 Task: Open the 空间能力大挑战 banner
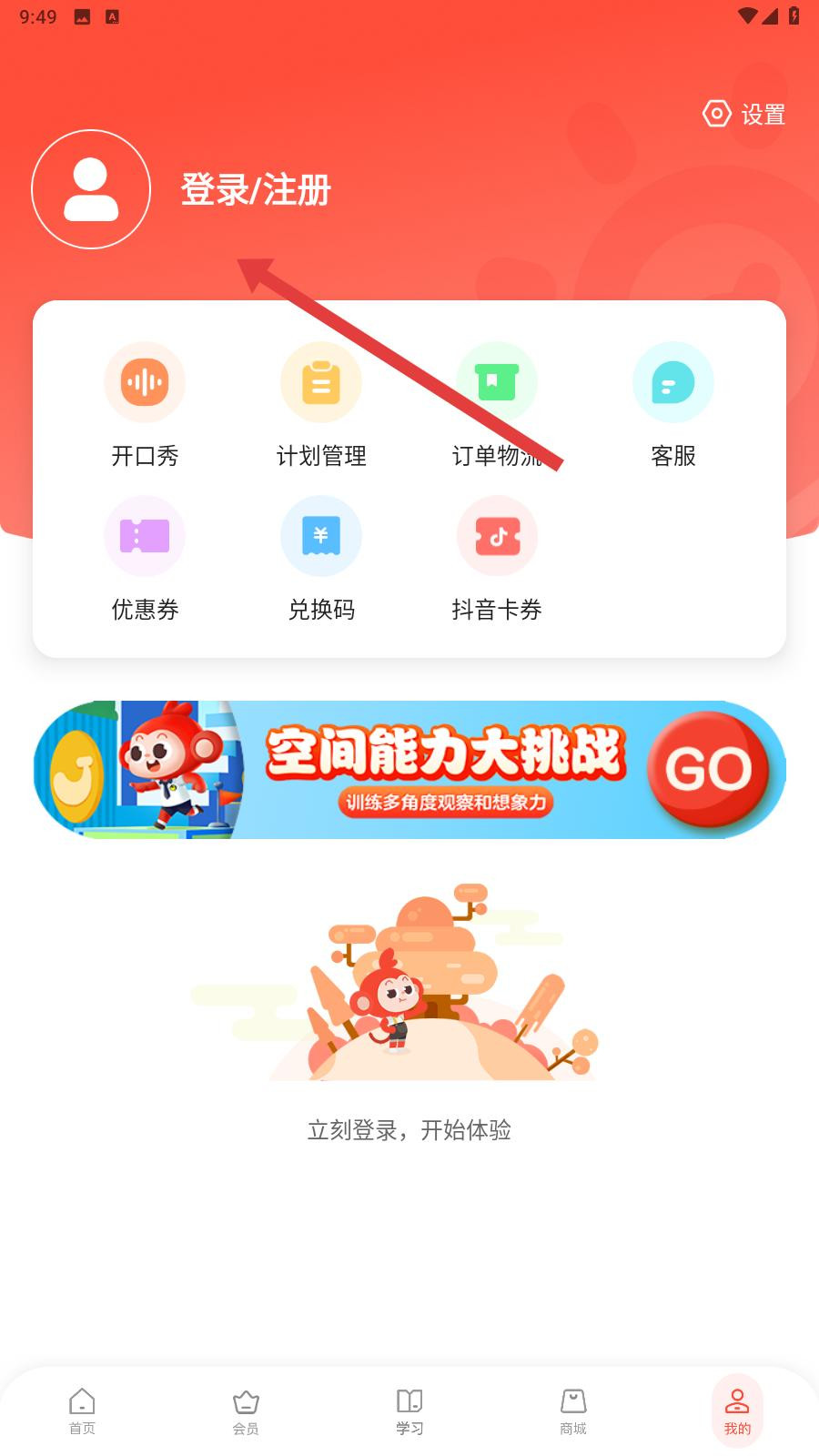409,770
